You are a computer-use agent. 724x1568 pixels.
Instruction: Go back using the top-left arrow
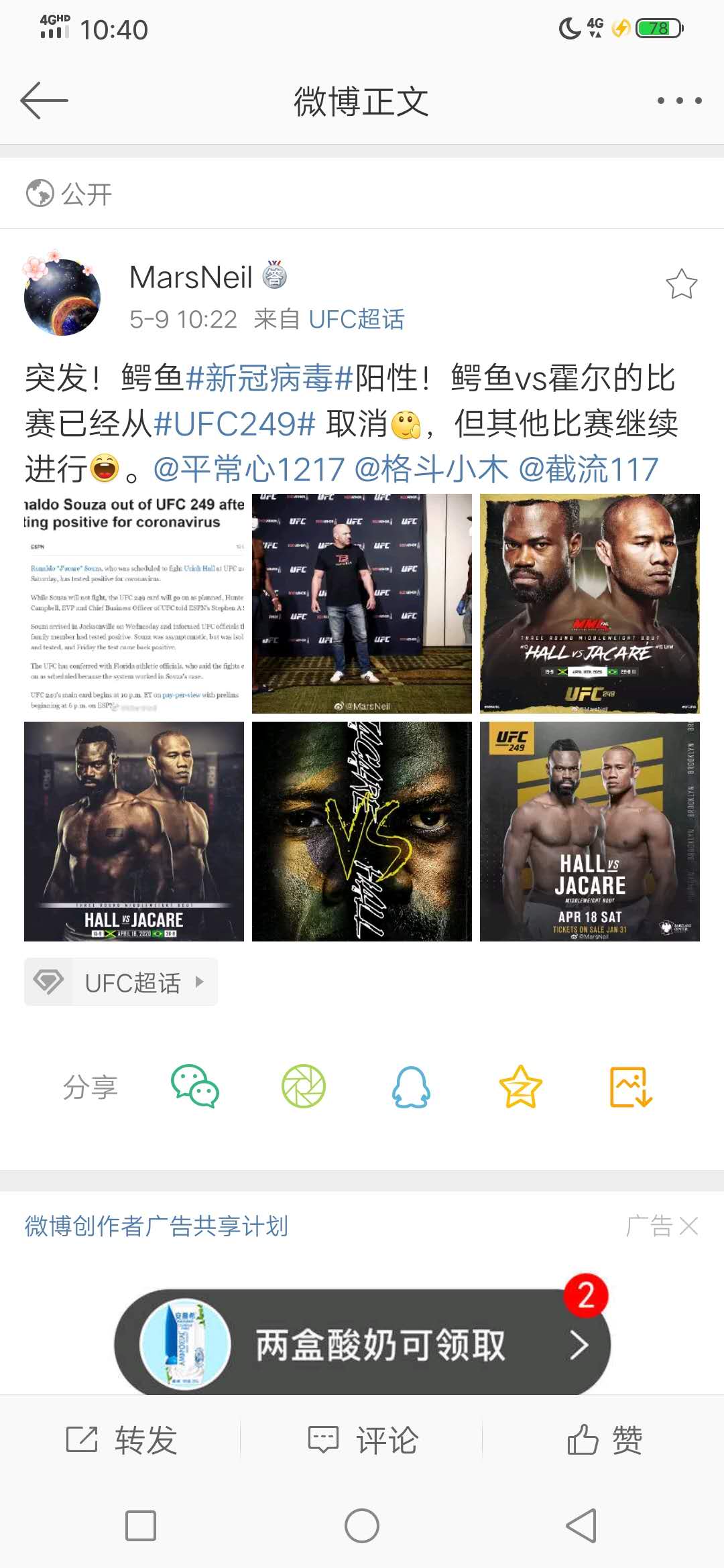click(x=44, y=101)
